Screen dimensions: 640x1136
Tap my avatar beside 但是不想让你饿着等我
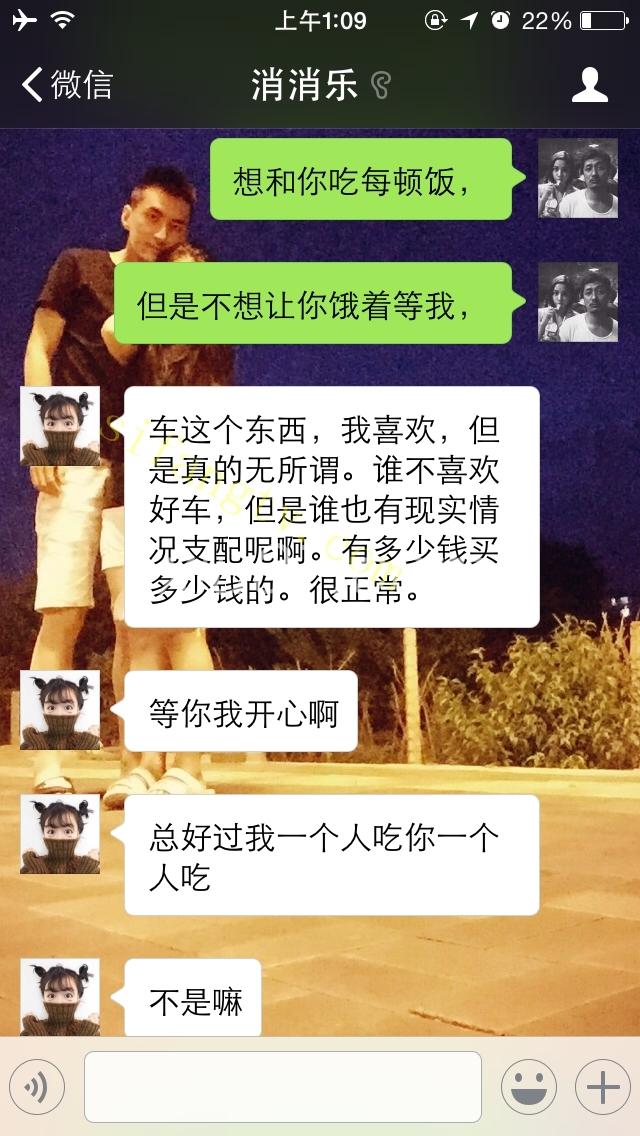(x=577, y=302)
